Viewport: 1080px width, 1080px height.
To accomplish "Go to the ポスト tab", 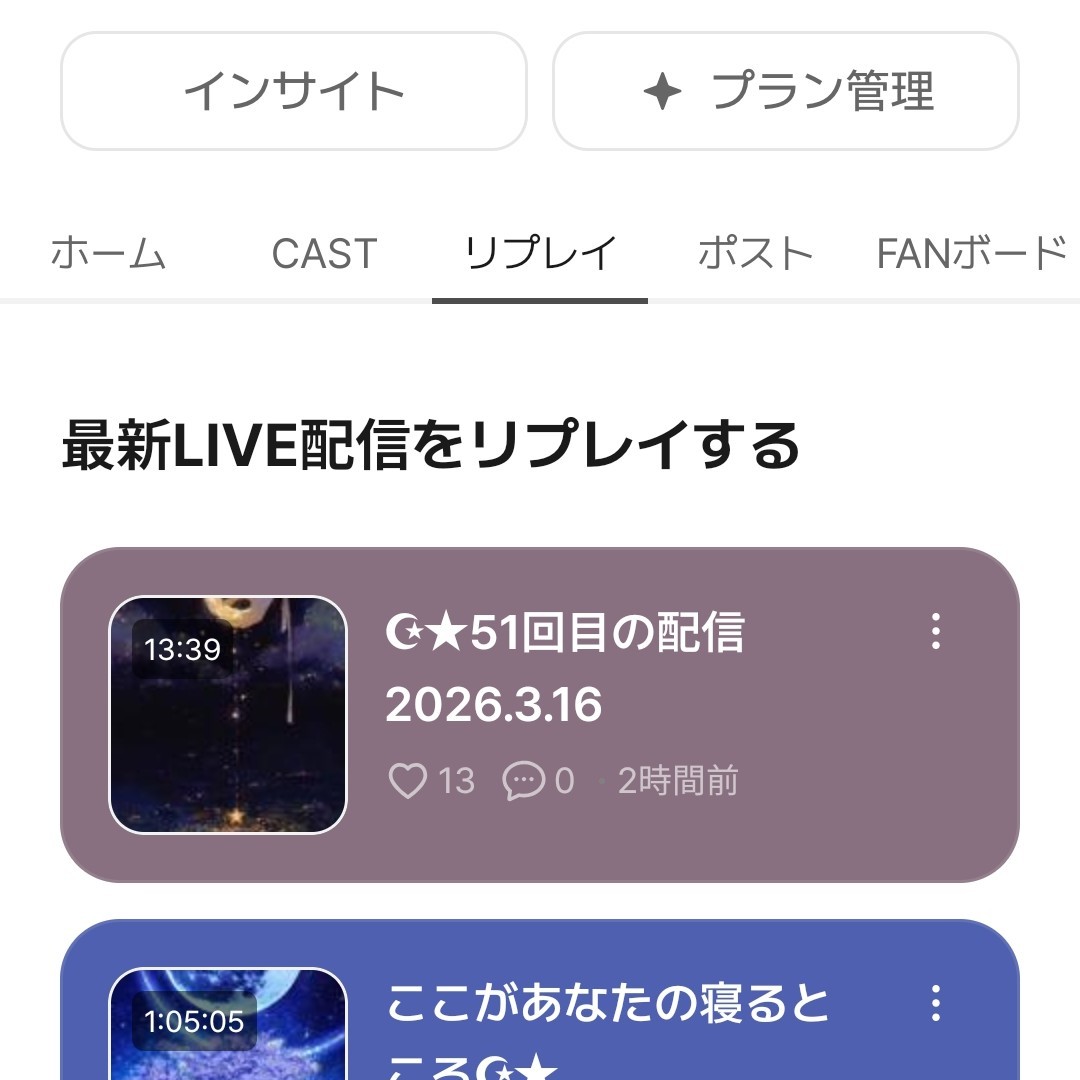I will [755, 254].
